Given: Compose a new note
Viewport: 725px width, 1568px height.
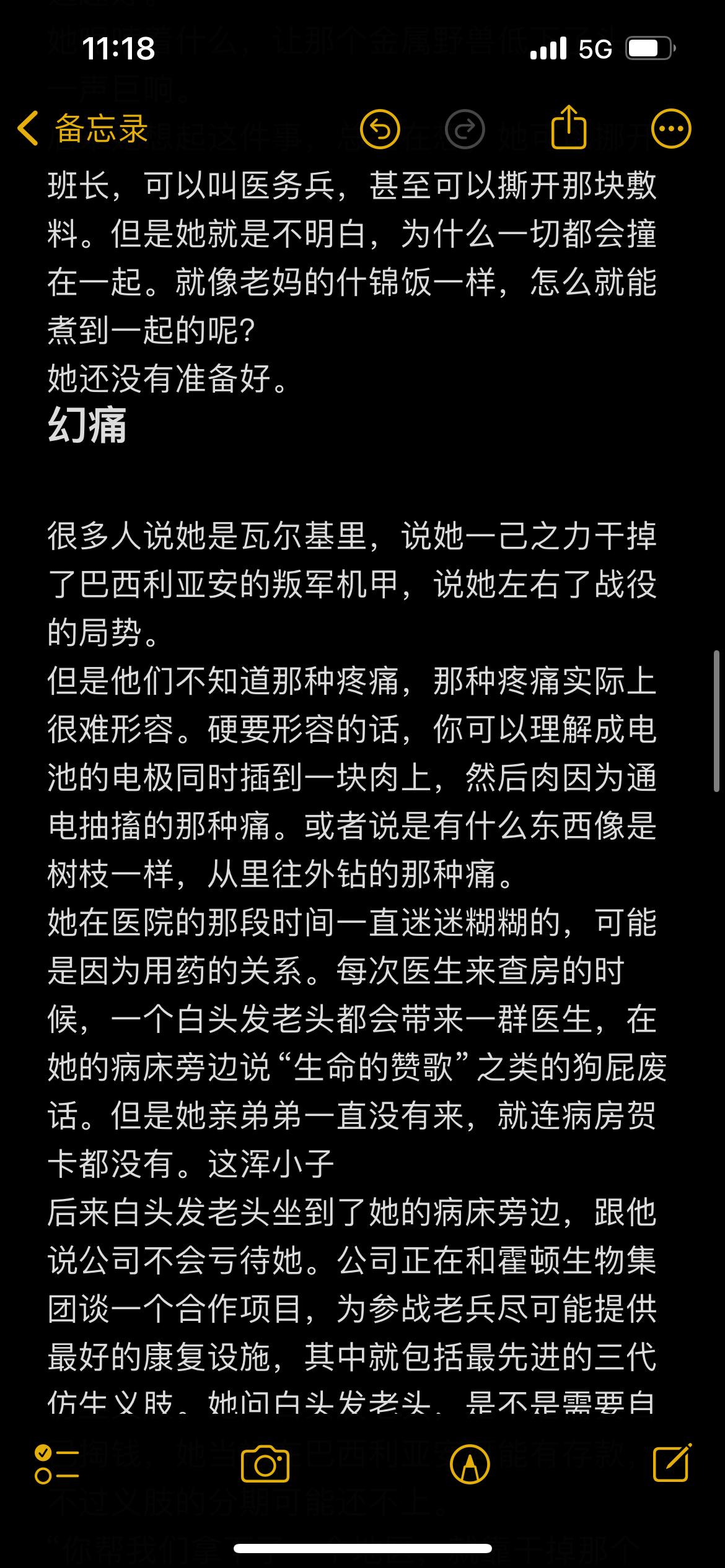Looking at the screenshot, I should click(x=673, y=1463).
